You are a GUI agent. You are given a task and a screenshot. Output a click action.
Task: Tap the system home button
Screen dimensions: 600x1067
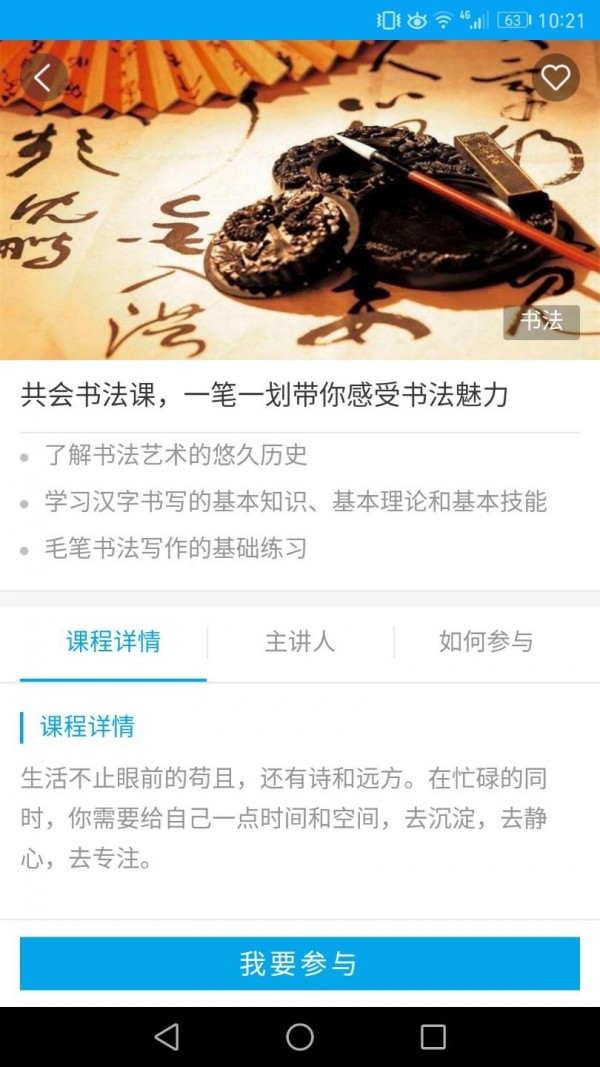(x=300, y=1037)
